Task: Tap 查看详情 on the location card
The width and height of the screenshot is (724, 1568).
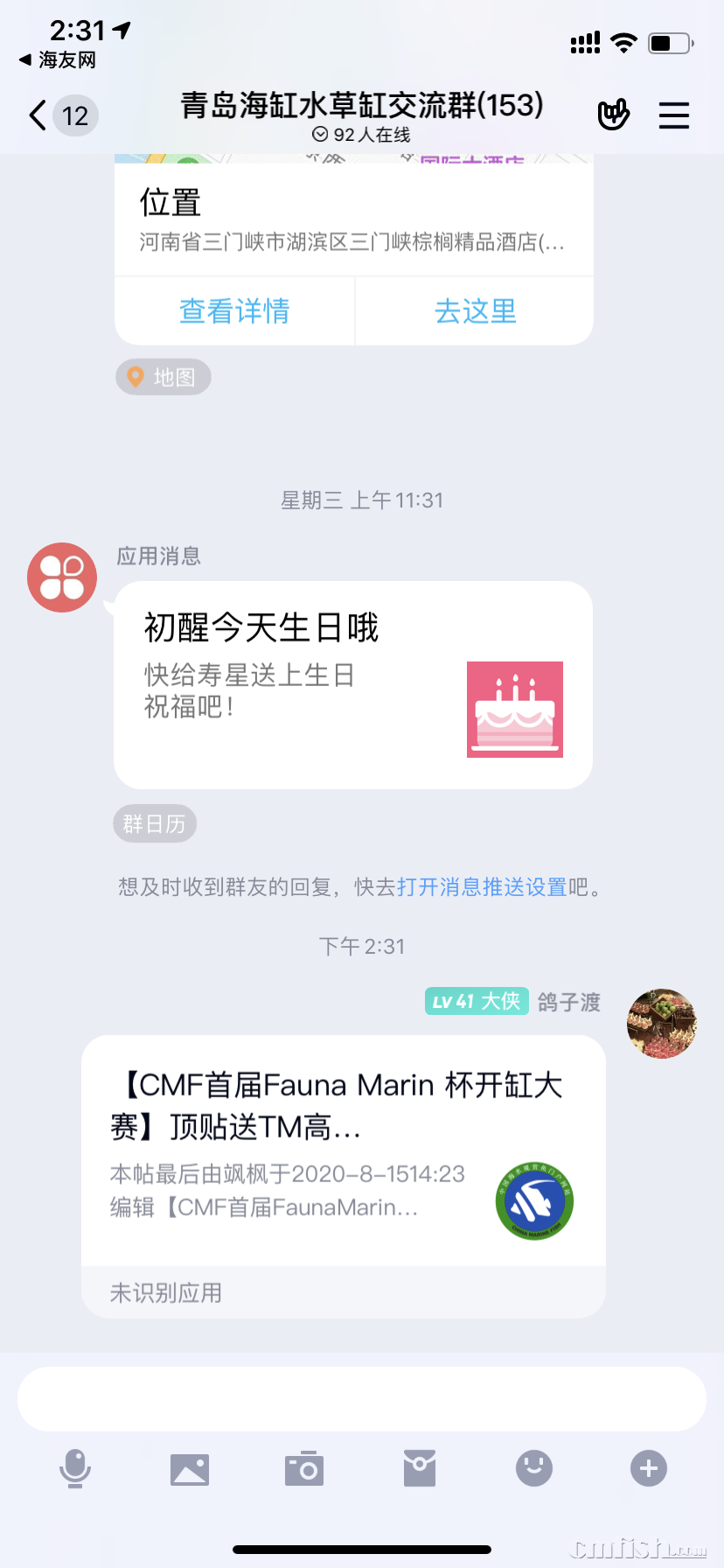Action: [234, 311]
